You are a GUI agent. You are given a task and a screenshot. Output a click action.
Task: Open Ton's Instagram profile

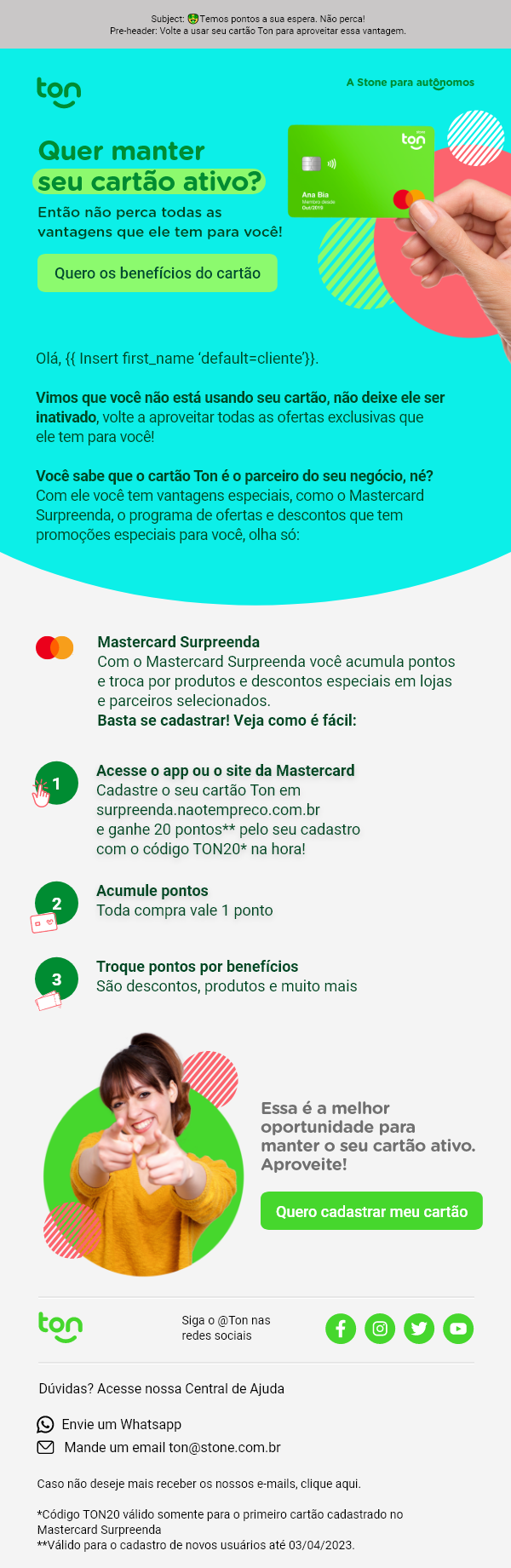(380, 1329)
